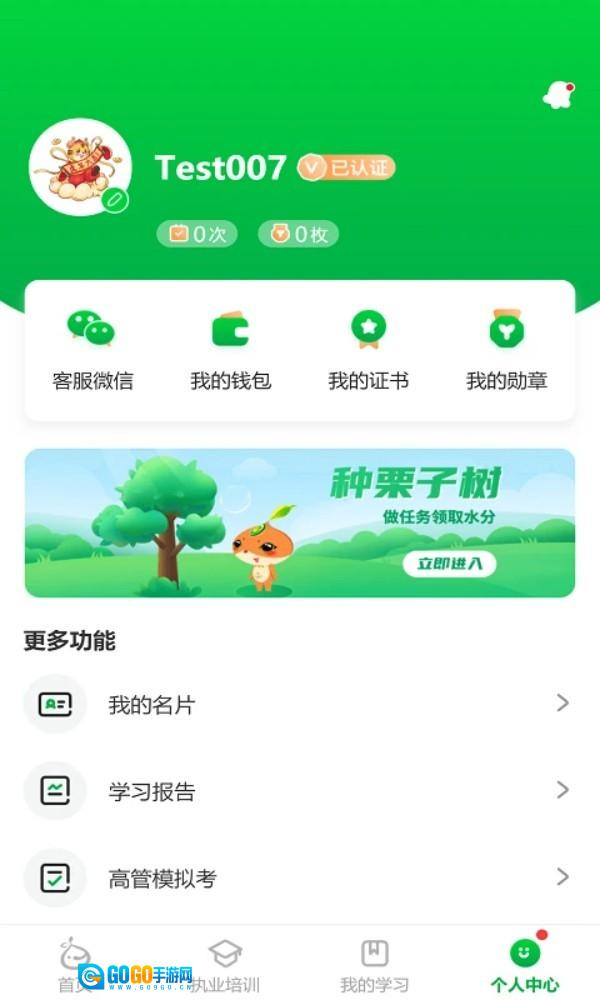Switch to the 首页 tab
This screenshot has height=1000, width=600.
point(74,965)
